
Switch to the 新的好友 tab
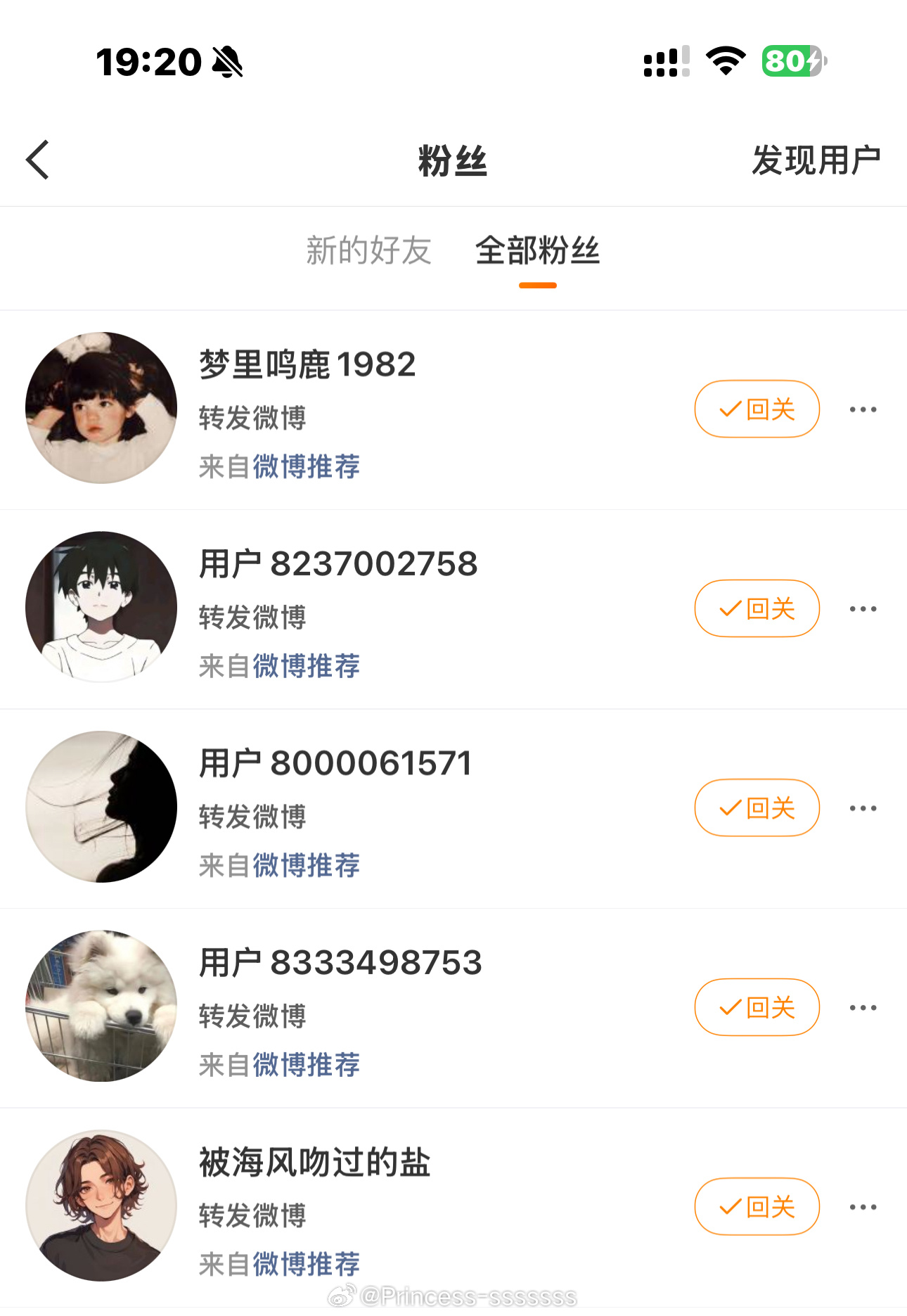(x=368, y=250)
